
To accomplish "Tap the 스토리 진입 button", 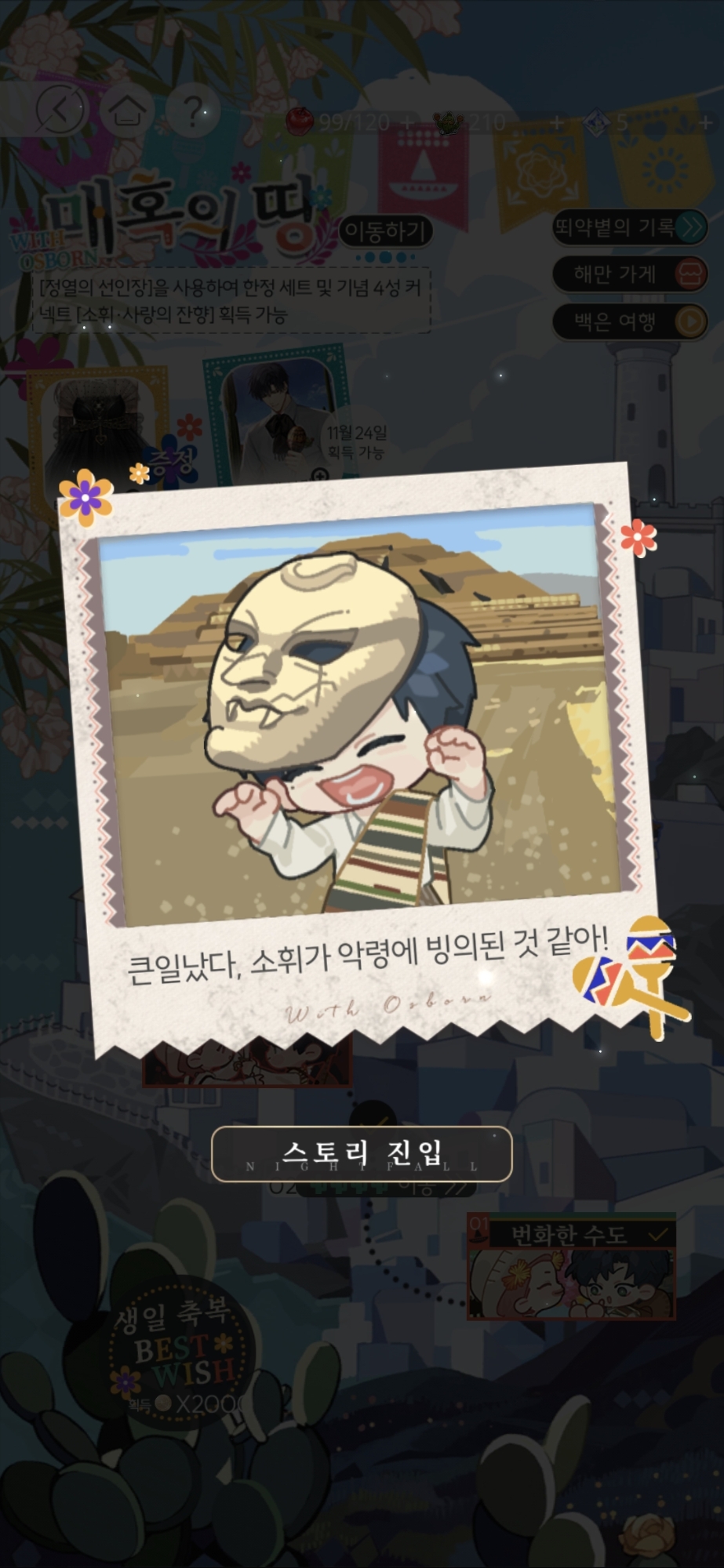I will 362,1153.
